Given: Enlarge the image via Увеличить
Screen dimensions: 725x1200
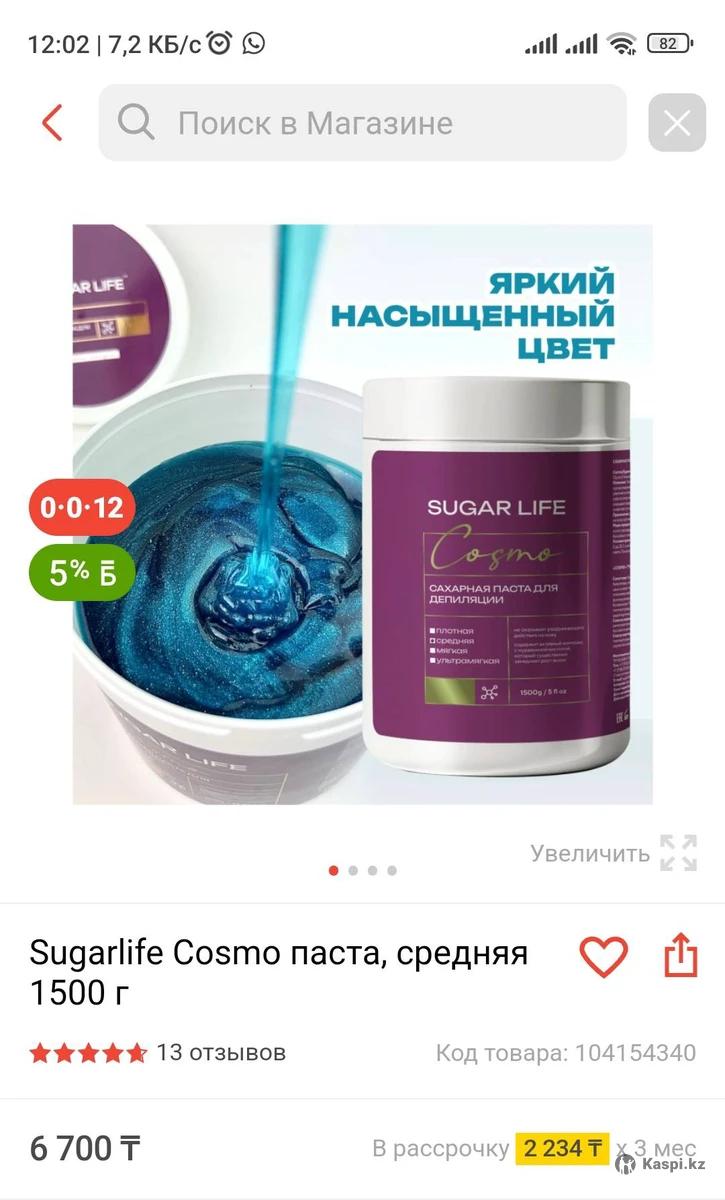Looking at the screenshot, I should pos(614,853).
